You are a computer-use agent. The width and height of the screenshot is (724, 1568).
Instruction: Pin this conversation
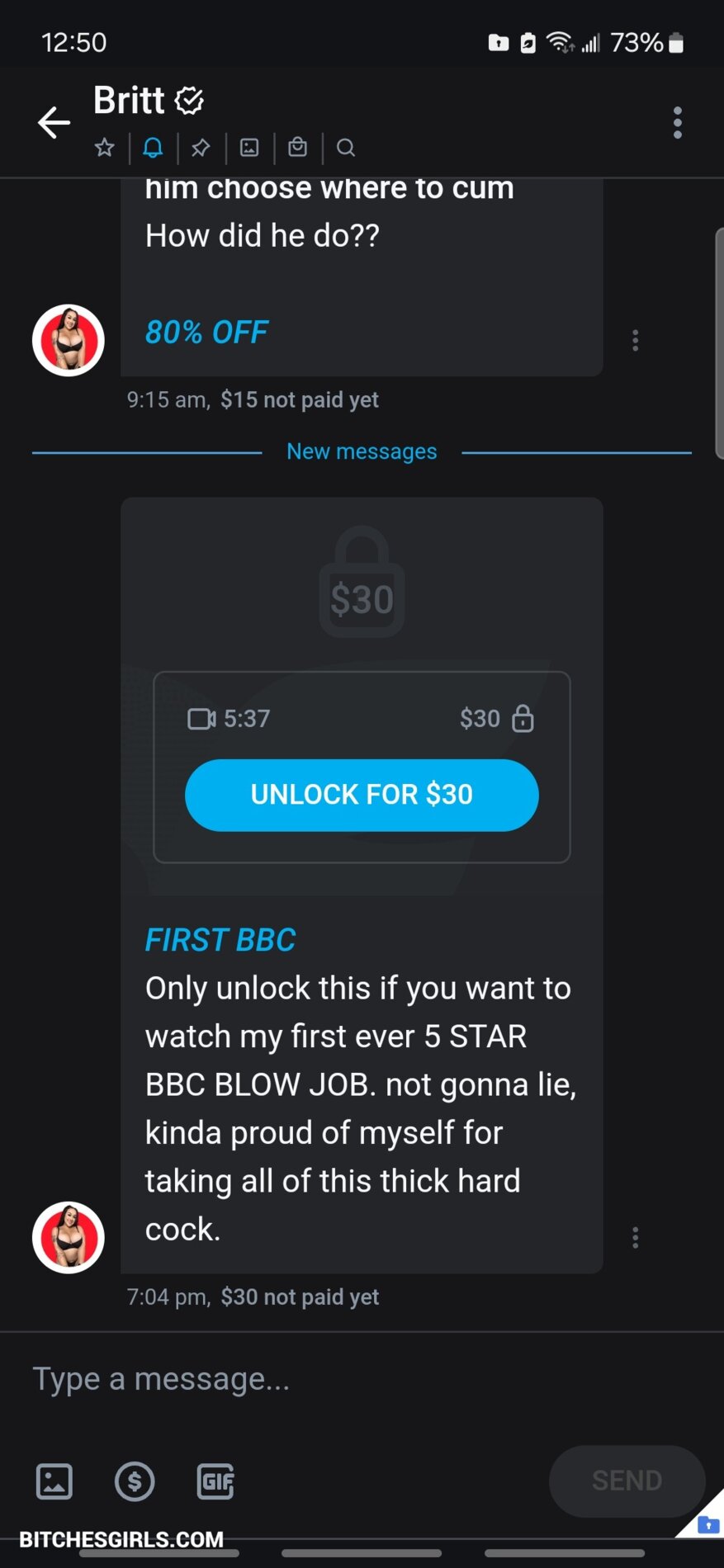pos(201,148)
